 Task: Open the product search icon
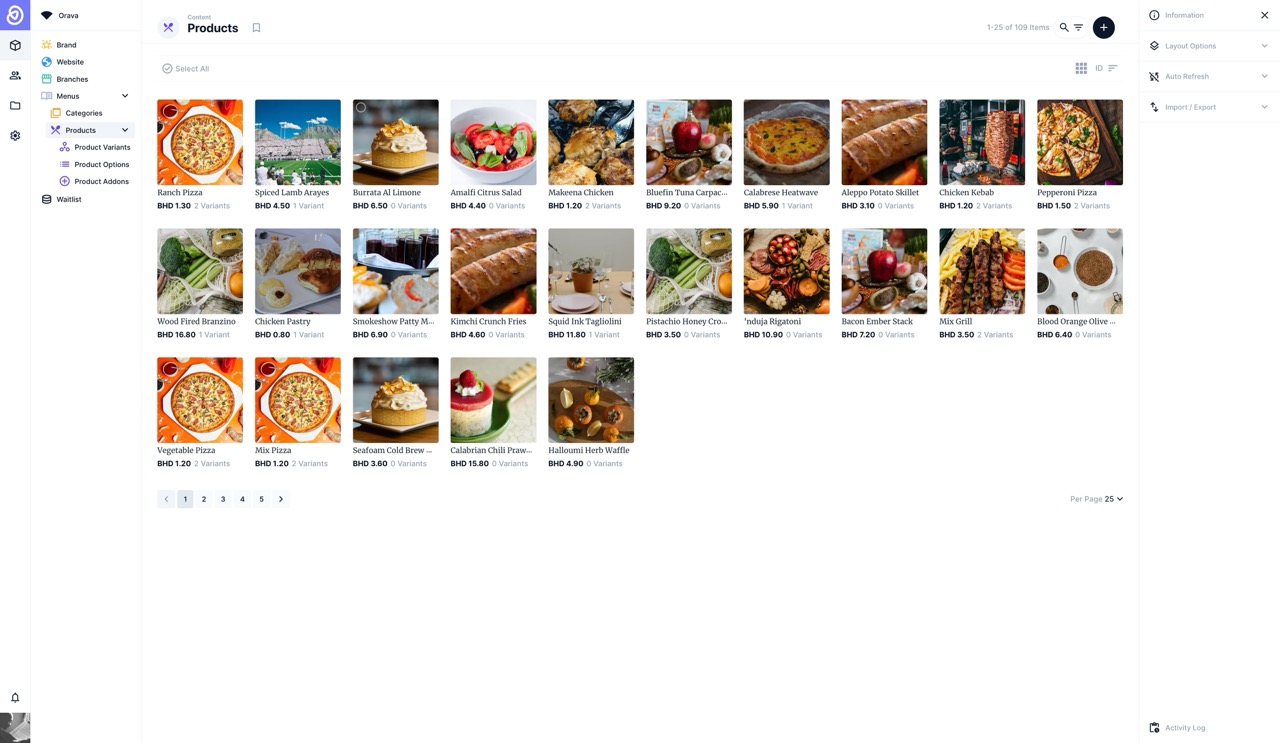(1063, 28)
